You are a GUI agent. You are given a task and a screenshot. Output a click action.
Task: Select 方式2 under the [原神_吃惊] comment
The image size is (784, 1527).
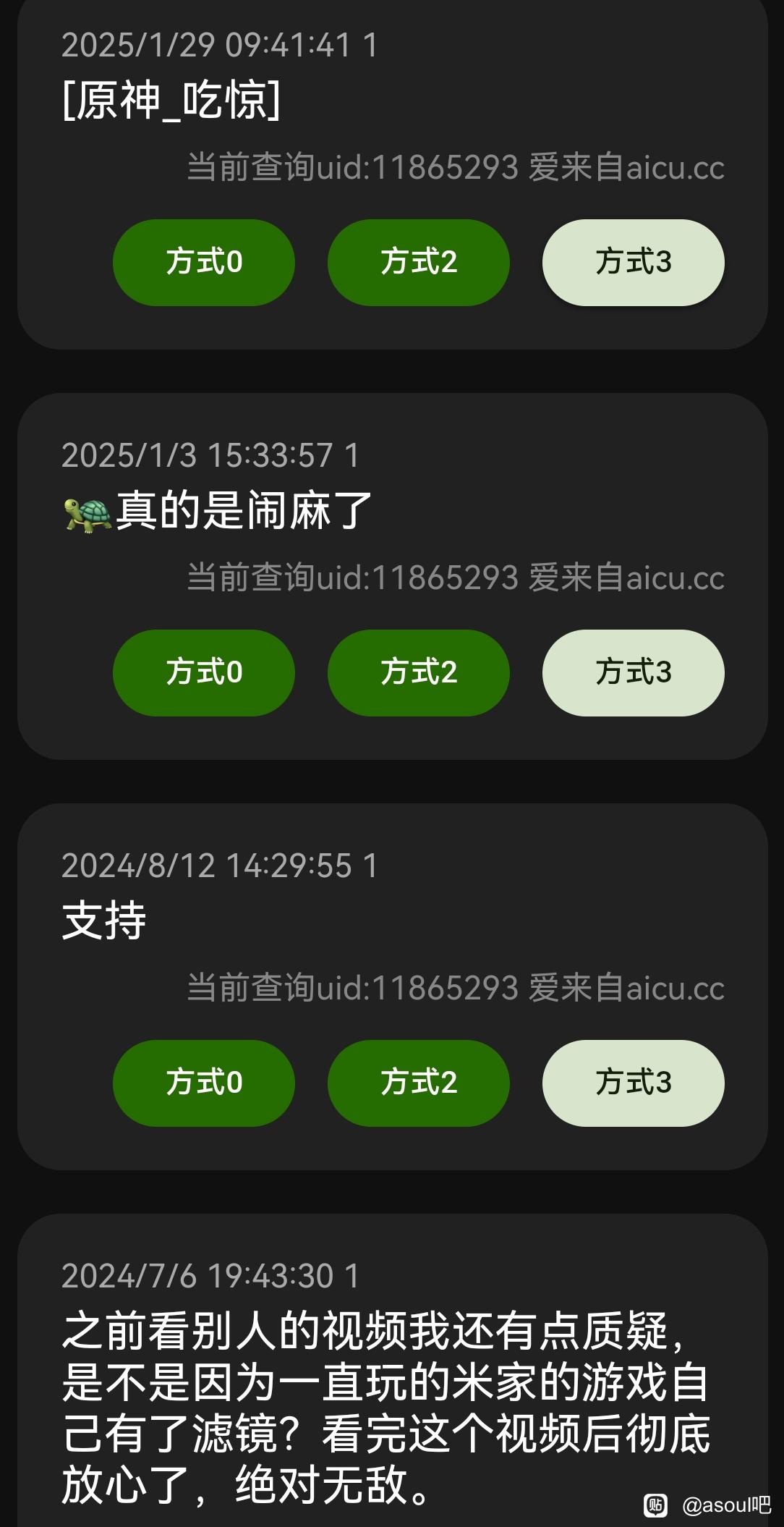point(418,262)
